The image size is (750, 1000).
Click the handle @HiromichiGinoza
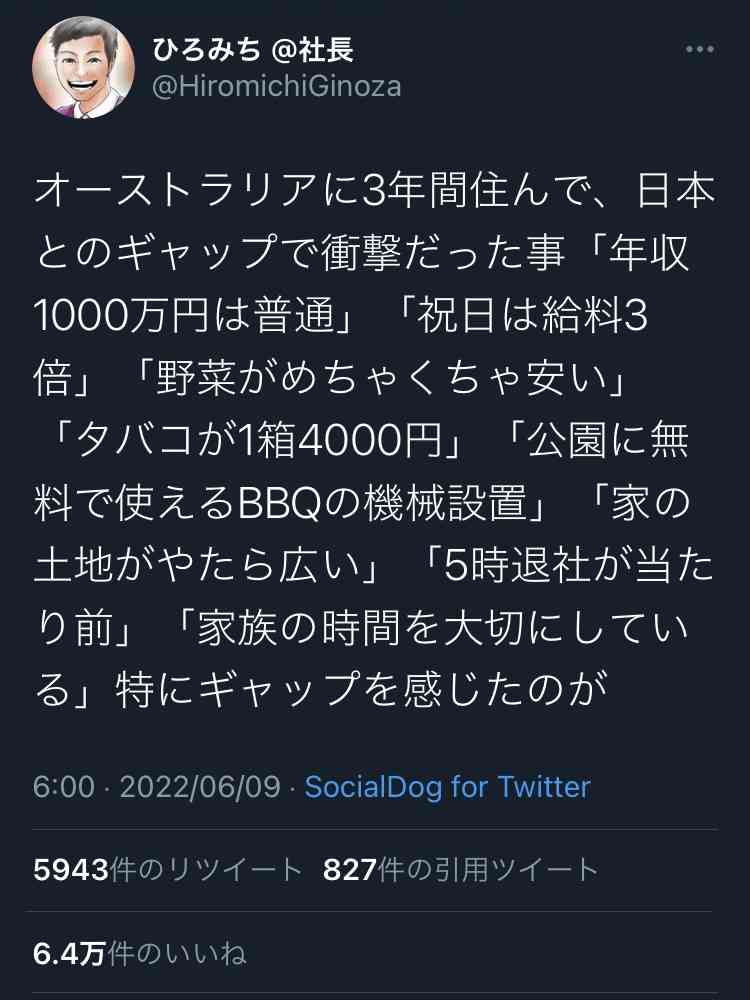(275, 87)
